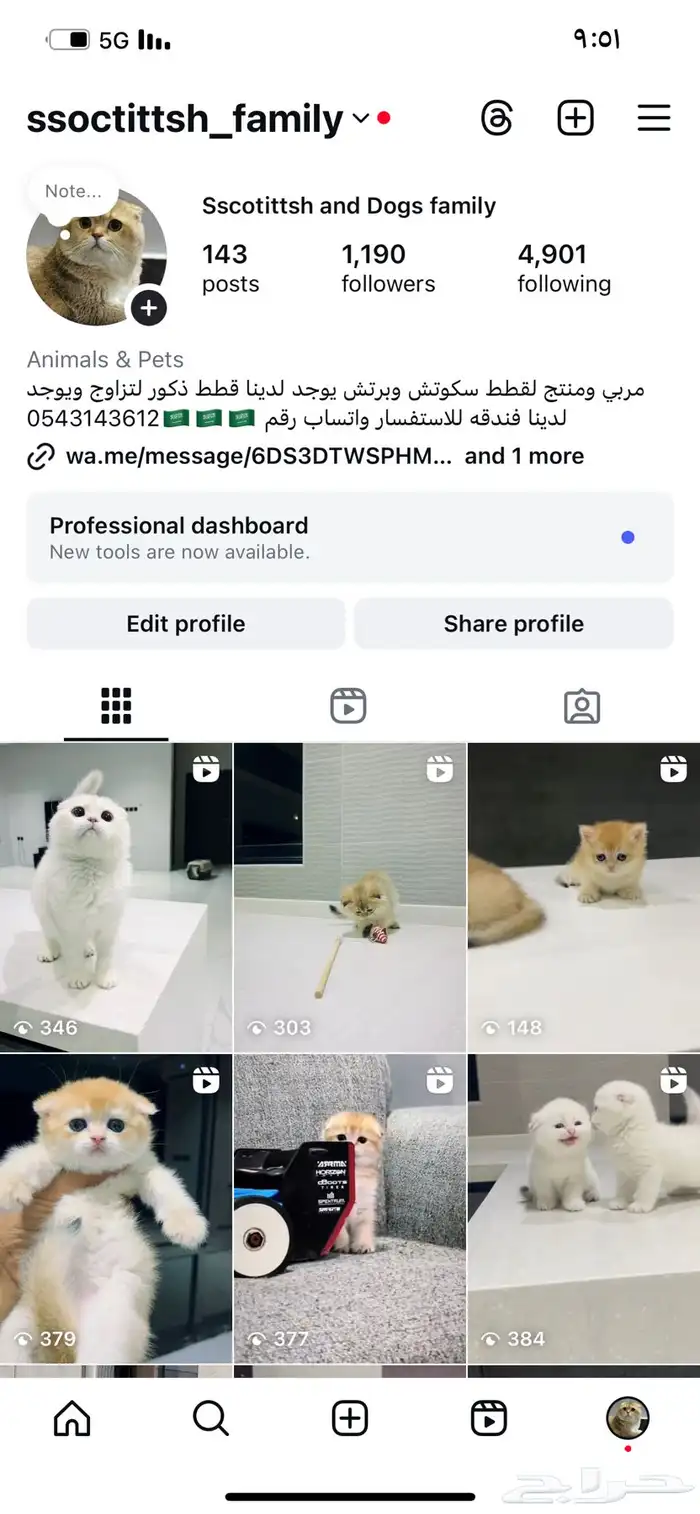
Task: Add a story via profile picture plus
Action: click(149, 308)
